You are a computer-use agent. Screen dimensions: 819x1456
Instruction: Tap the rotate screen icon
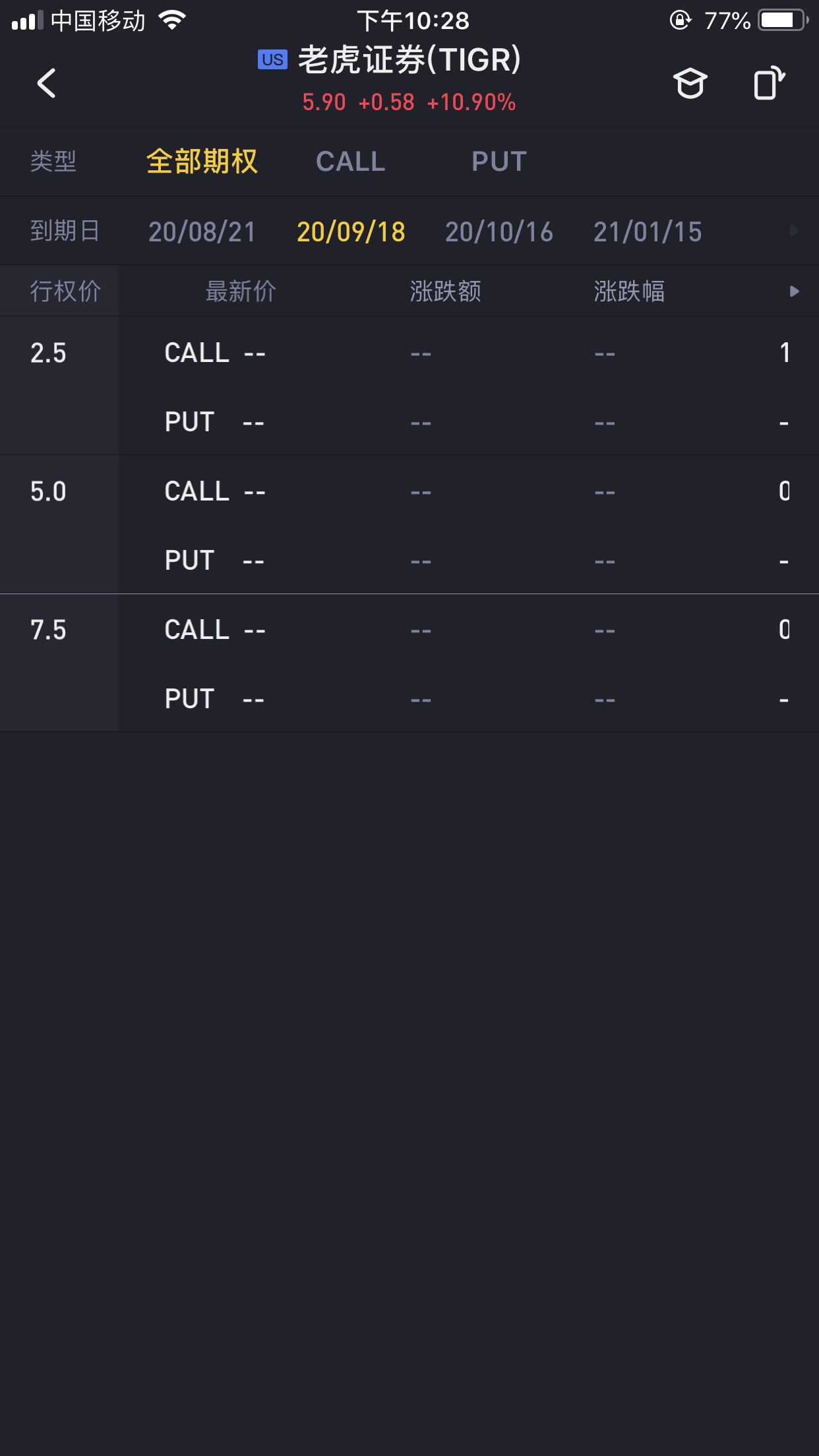(770, 83)
